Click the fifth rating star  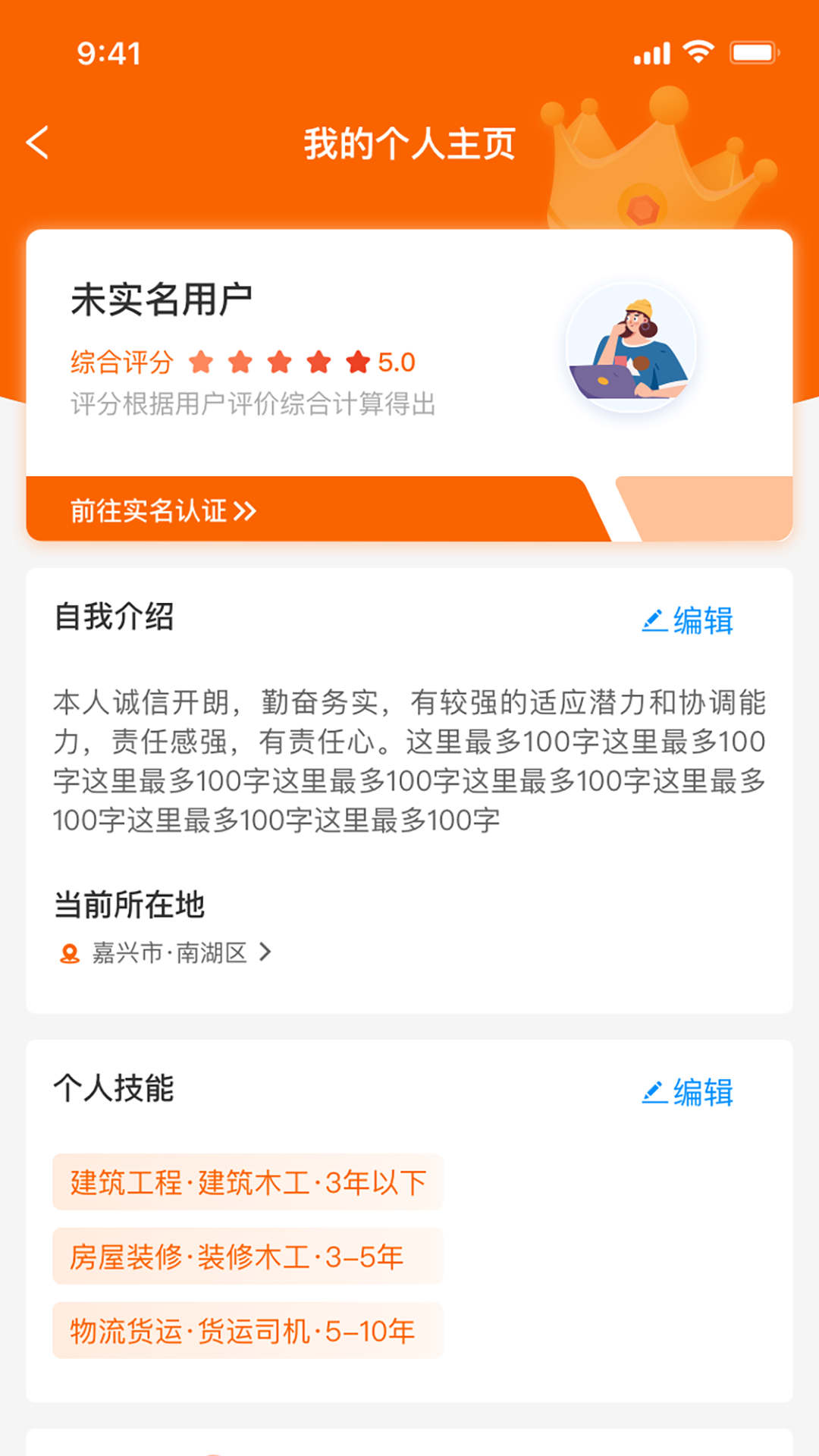click(356, 362)
